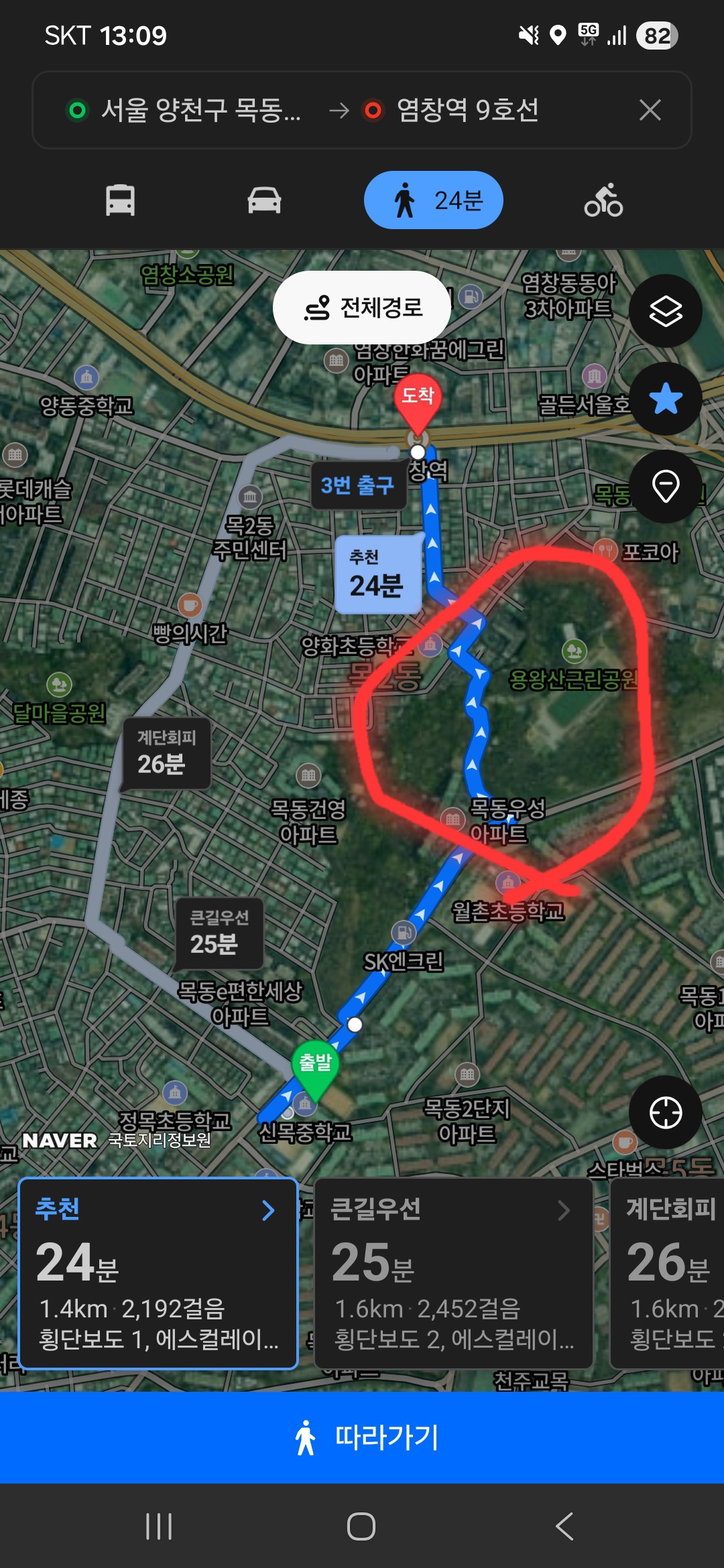Start walking guidance with 따라가기
Viewport: 724px width, 1568px height.
pos(362,1437)
